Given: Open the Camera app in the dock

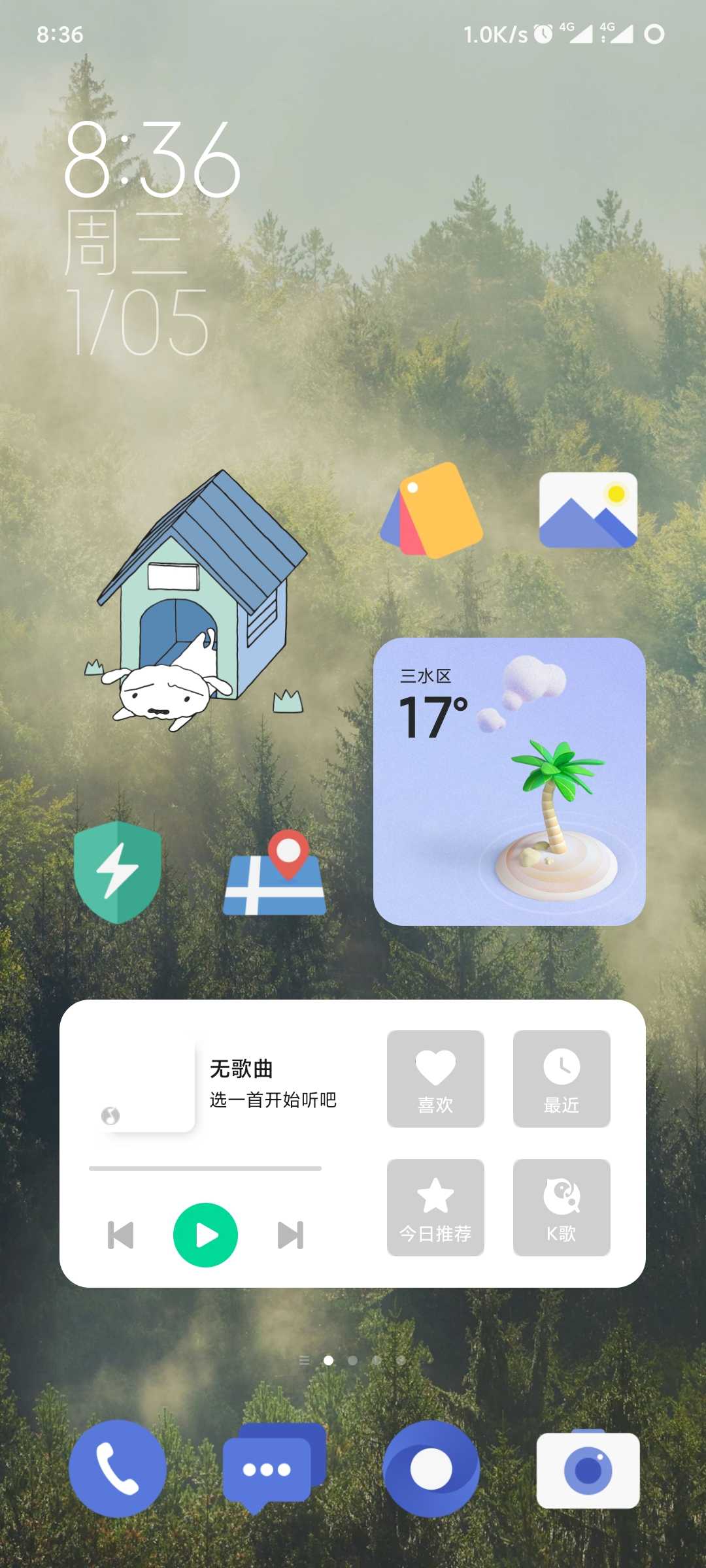Looking at the screenshot, I should click(x=588, y=1469).
